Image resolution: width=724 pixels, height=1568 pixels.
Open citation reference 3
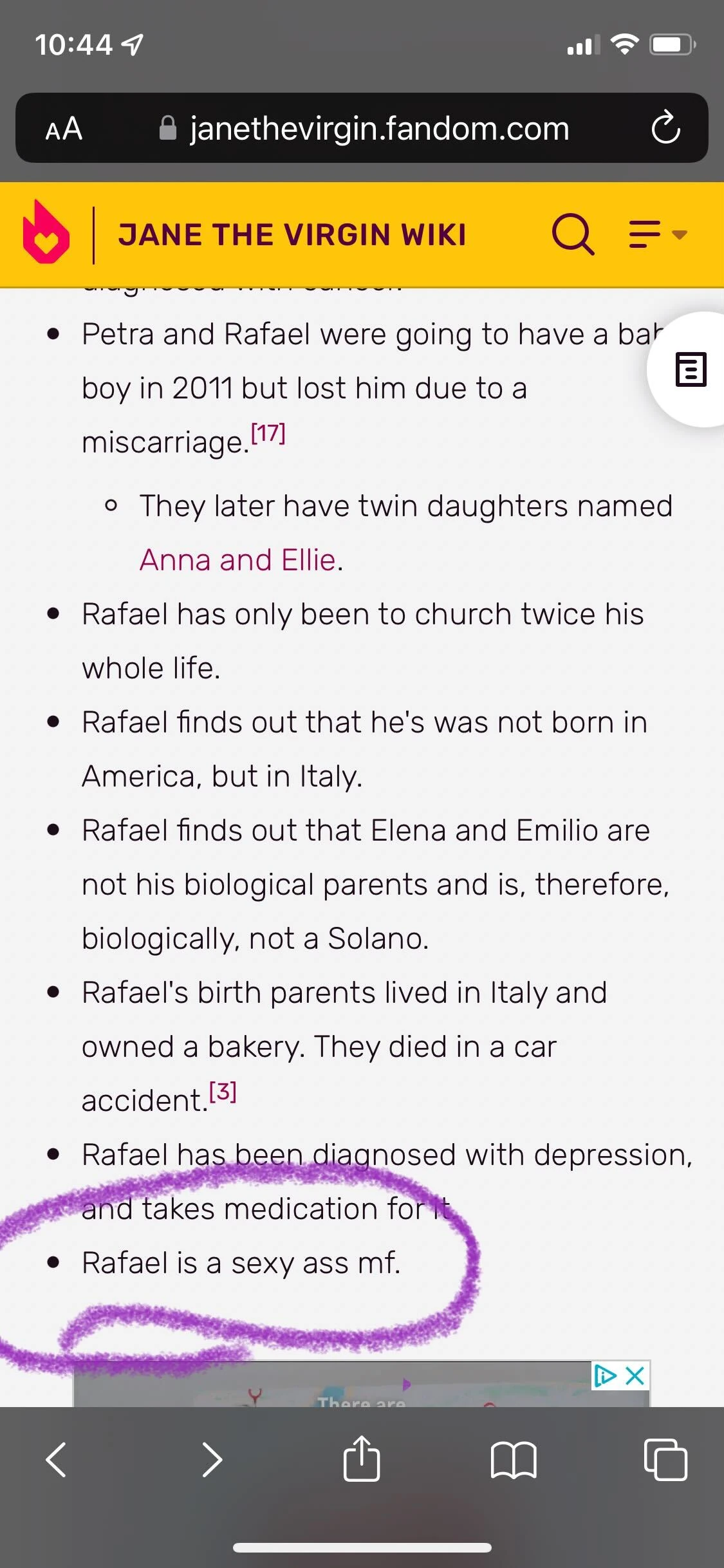click(x=223, y=1092)
